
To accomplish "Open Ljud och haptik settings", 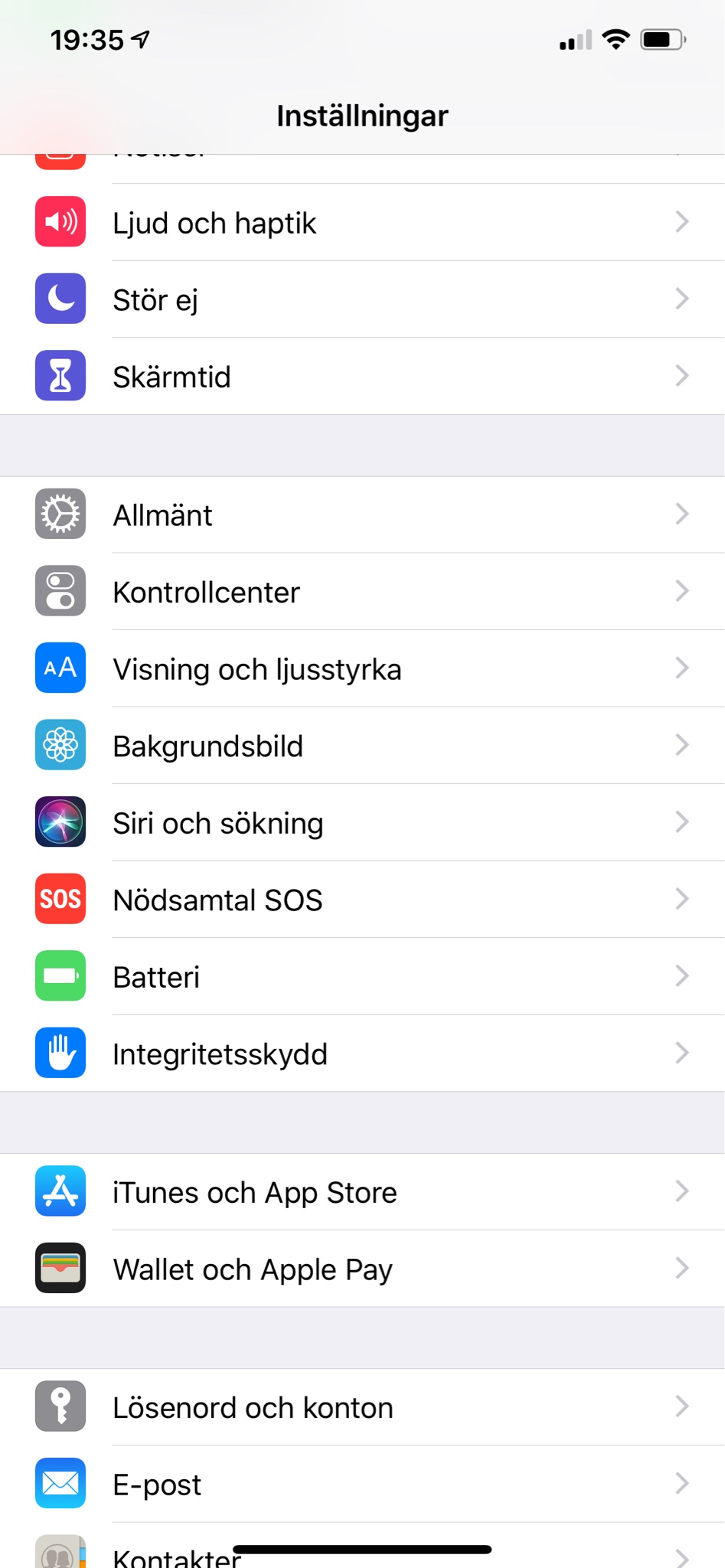I will (362, 223).
